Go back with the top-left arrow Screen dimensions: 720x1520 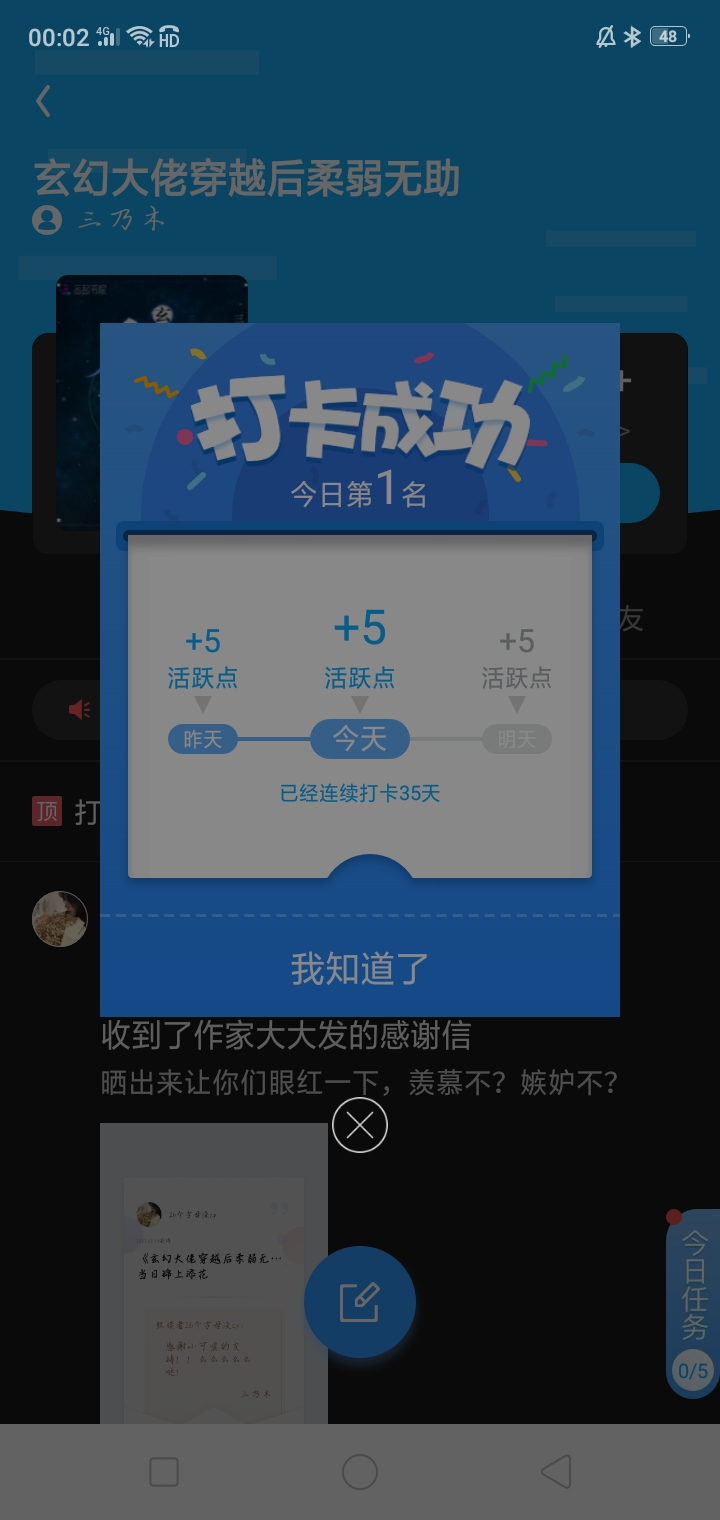click(x=43, y=101)
